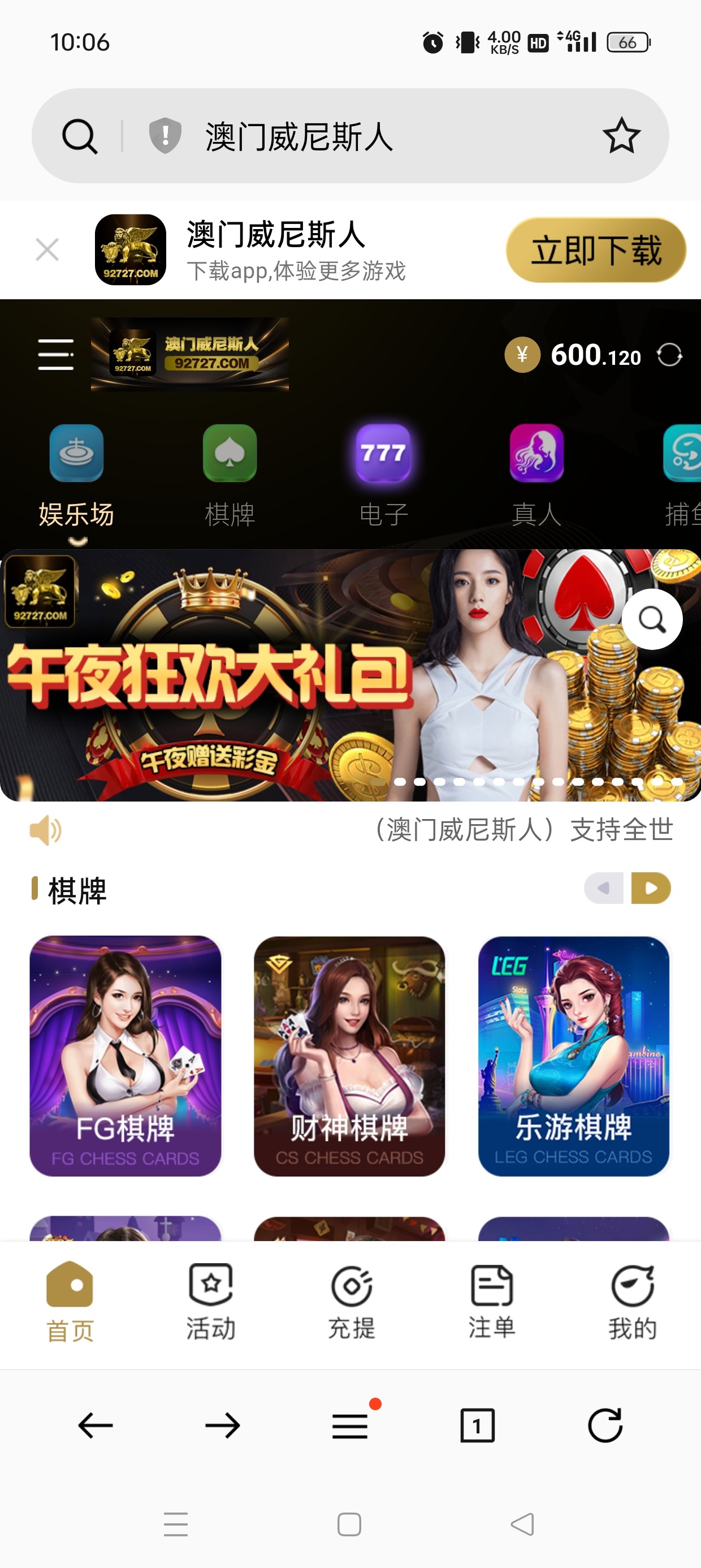Open the 午夜狂欢大礼包 promo banner
The height and width of the screenshot is (1568, 701).
pos(244,675)
